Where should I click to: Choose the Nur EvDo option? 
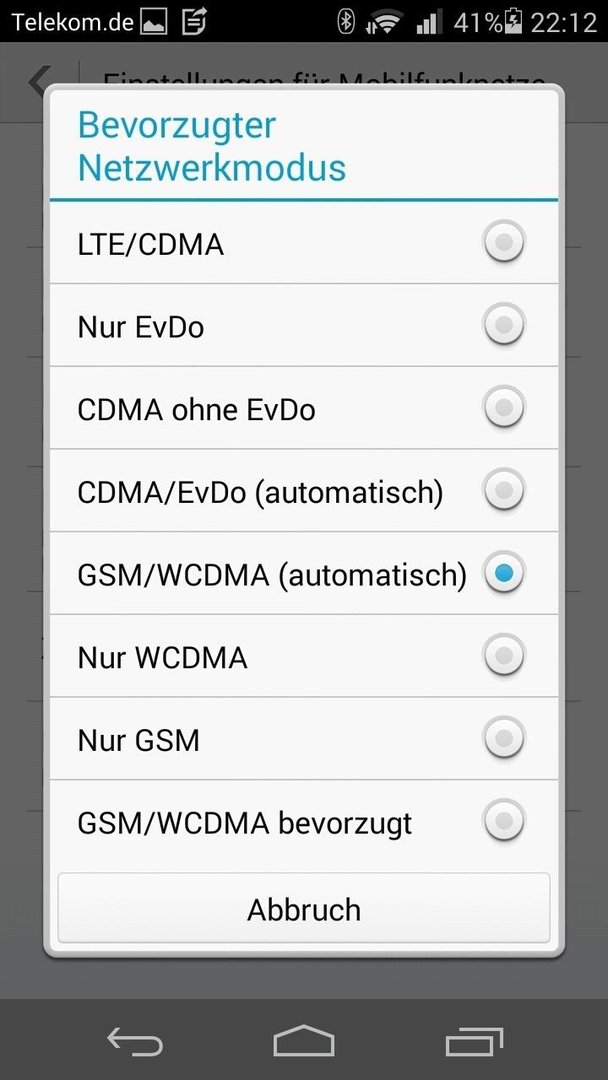coord(304,325)
